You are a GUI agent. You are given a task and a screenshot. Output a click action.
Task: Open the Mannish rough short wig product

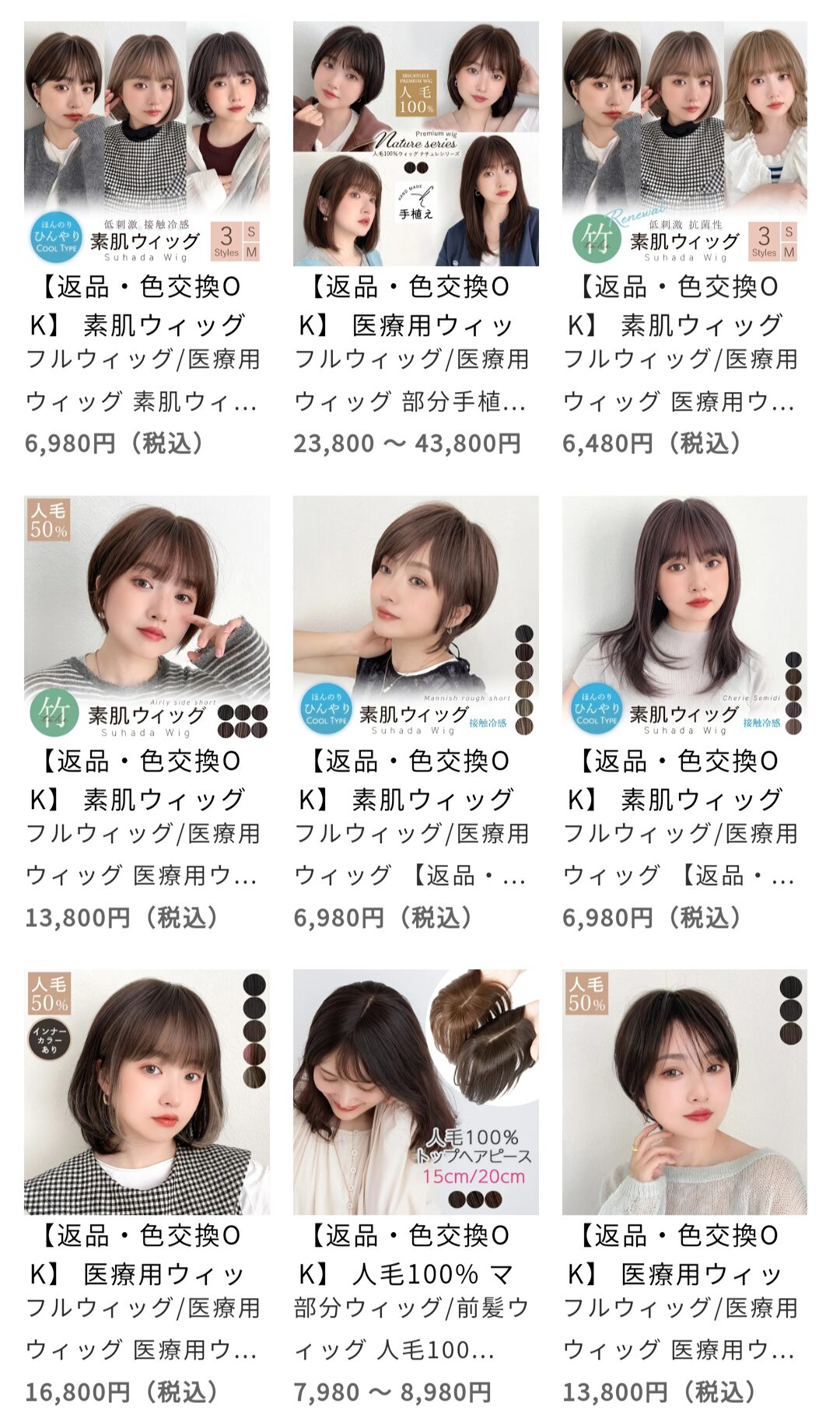click(x=415, y=618)
